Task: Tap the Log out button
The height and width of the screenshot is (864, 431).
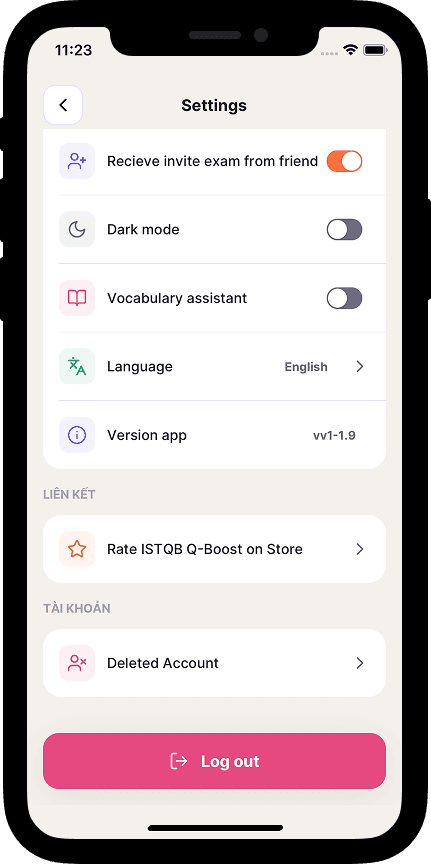Action: point(214,761)
